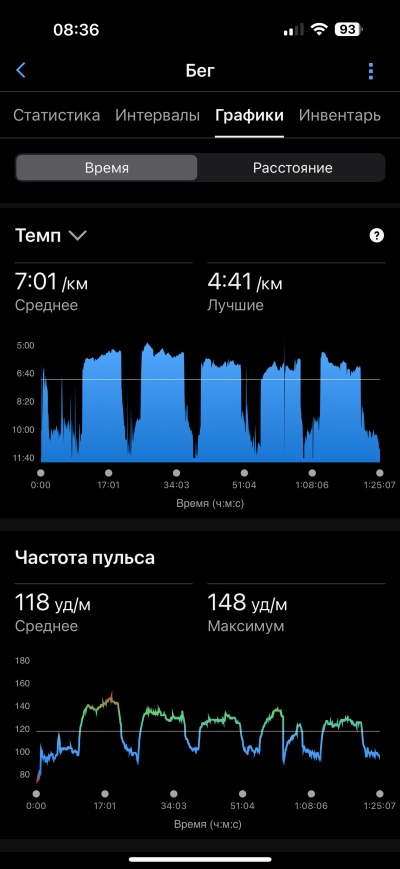Switch to the Инвентарь tab
This screenshot has width=400, height=869.
pos(340,115)
